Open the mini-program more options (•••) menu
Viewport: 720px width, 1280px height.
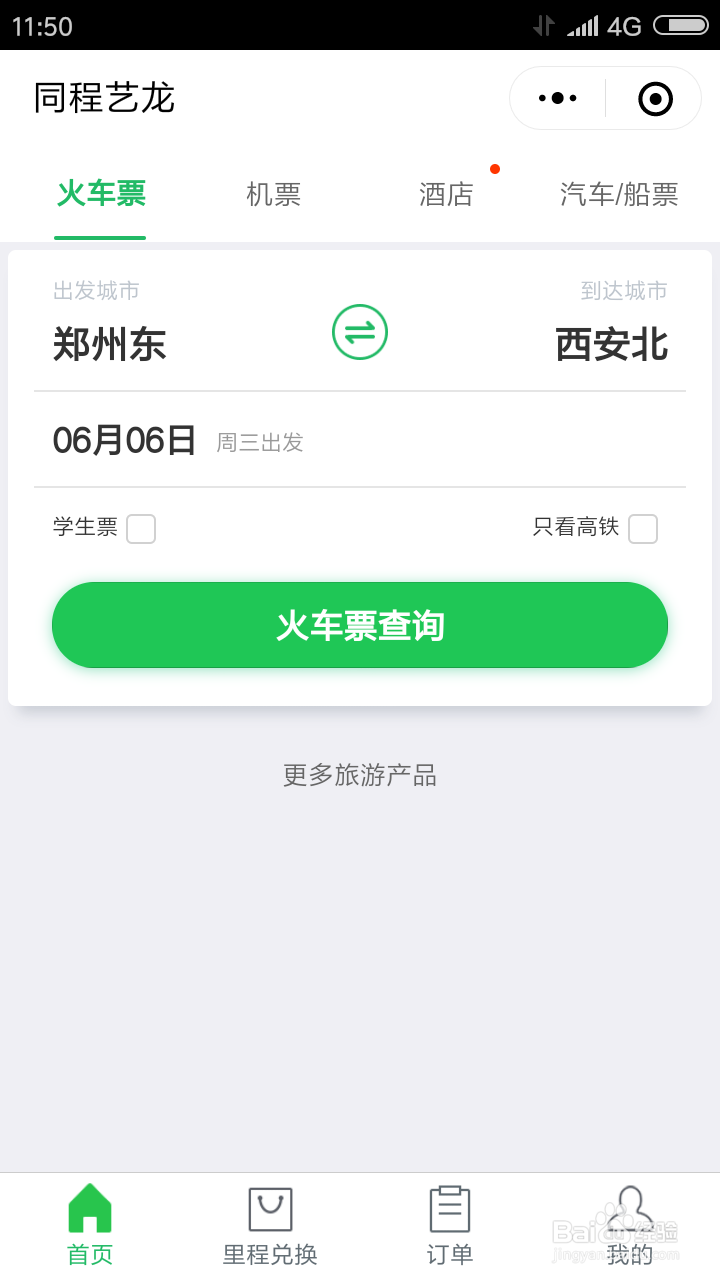557,97
